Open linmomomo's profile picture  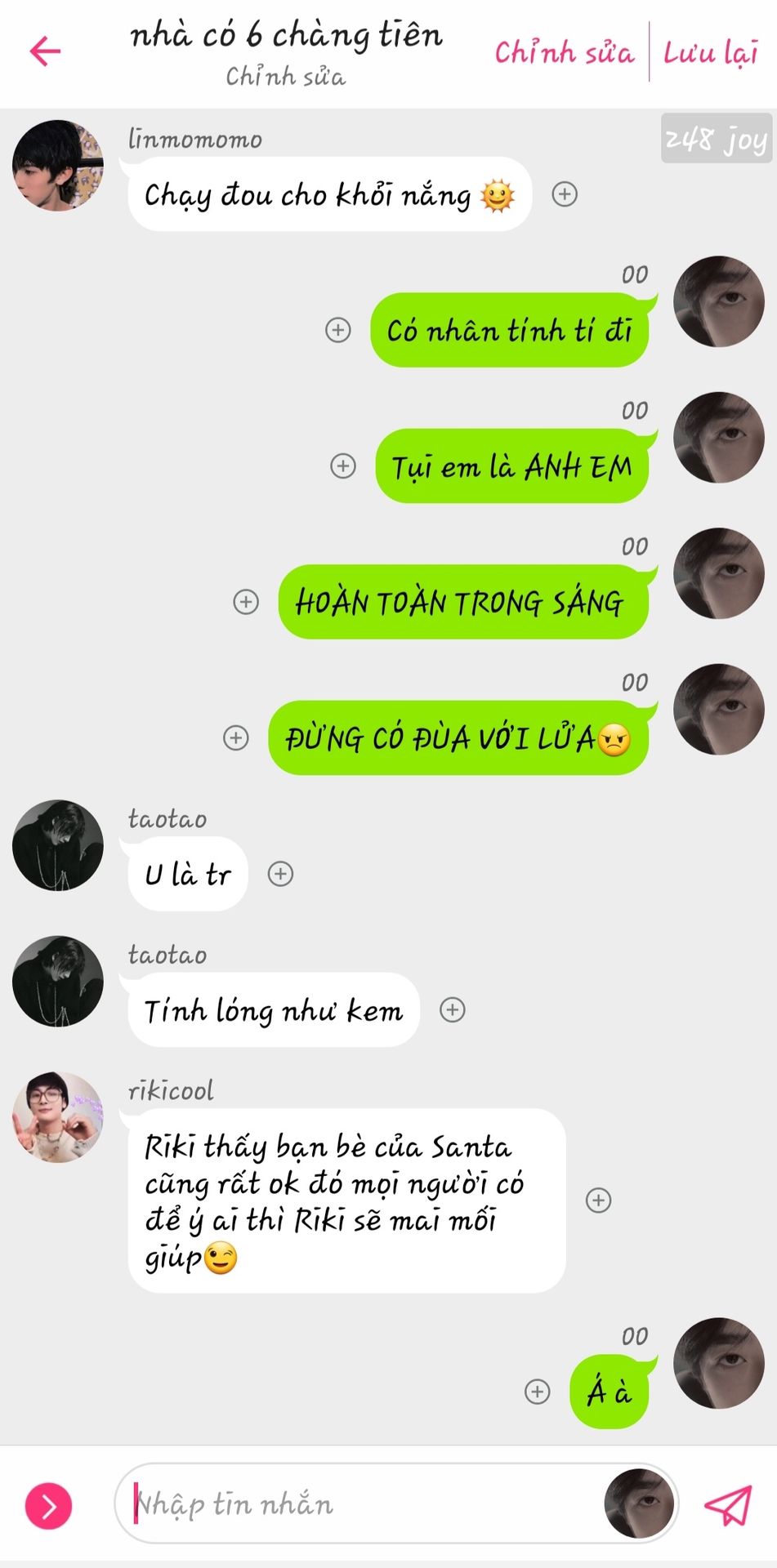click(x=58, y=166)
